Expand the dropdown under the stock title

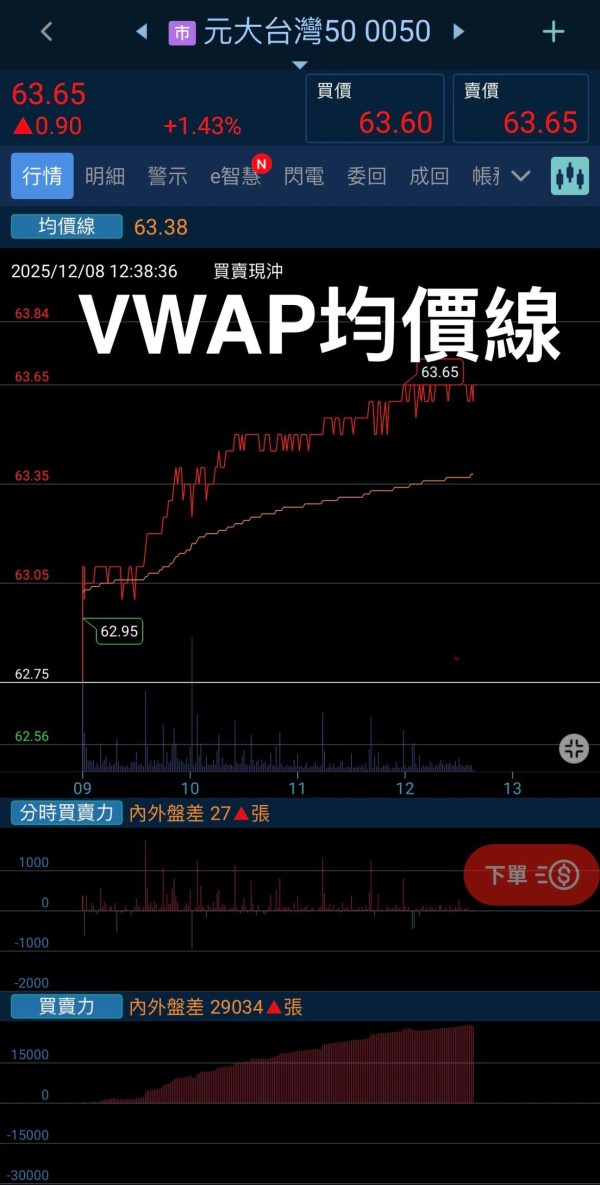click(300, 65)
